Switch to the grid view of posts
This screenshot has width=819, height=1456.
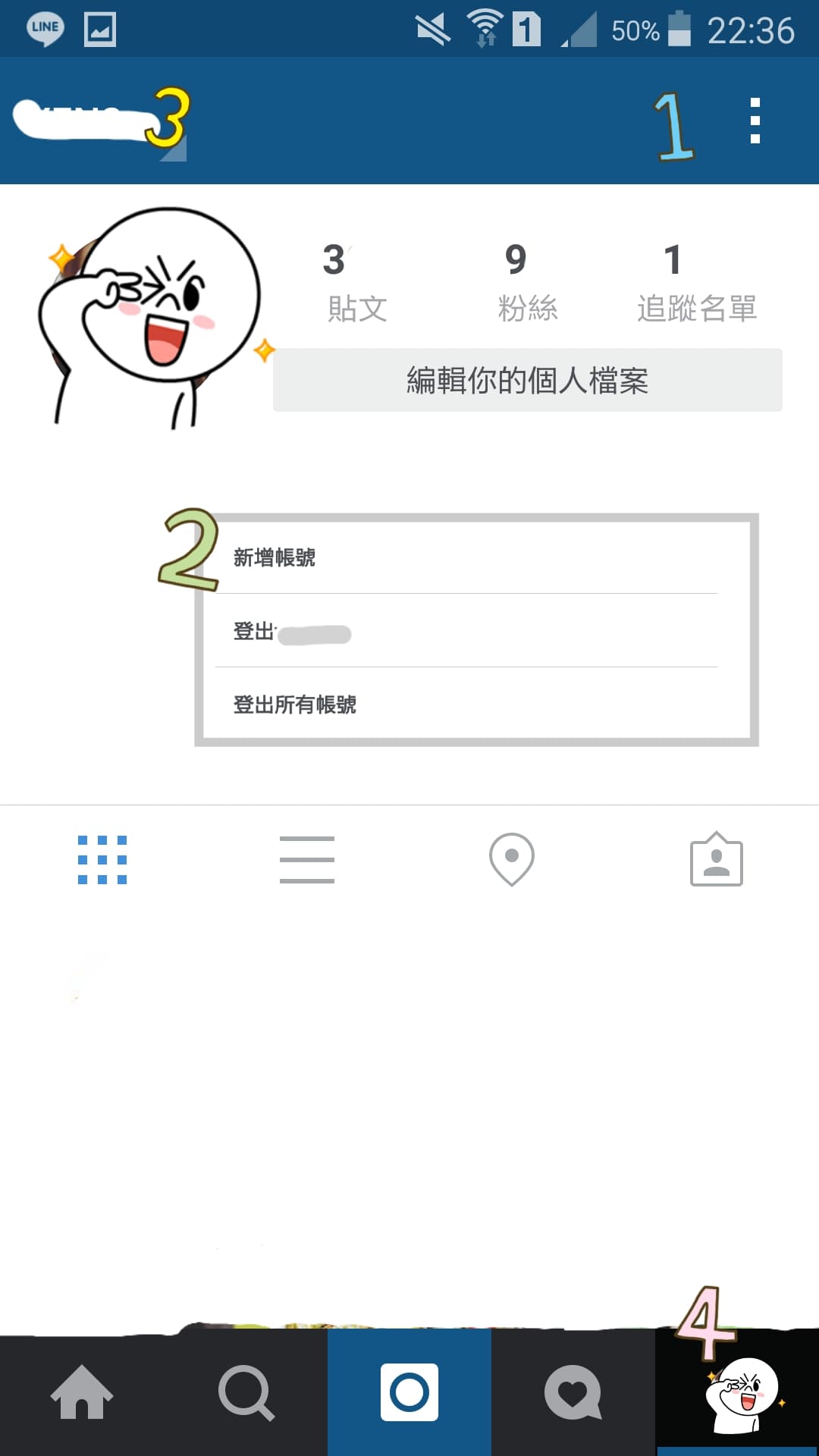102,860
